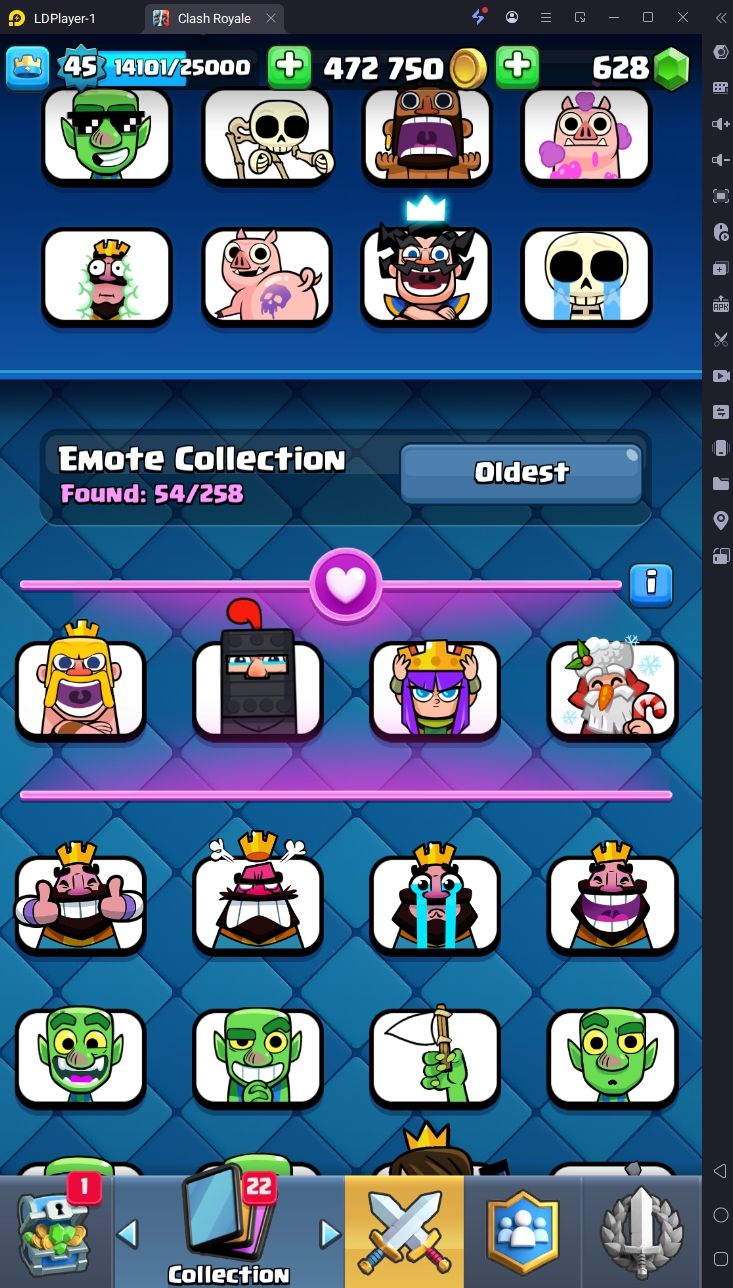733x1288 pixels.
Task: Tap the left arrow beside Collection
Action: (128, 1234)
